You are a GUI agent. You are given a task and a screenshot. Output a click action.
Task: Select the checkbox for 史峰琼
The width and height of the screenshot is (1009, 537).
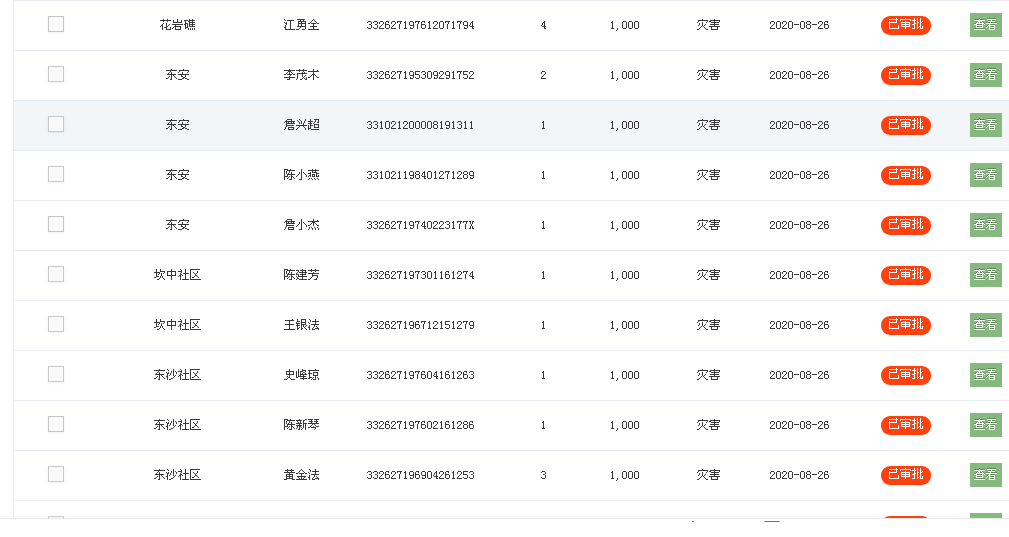point(56,374)
